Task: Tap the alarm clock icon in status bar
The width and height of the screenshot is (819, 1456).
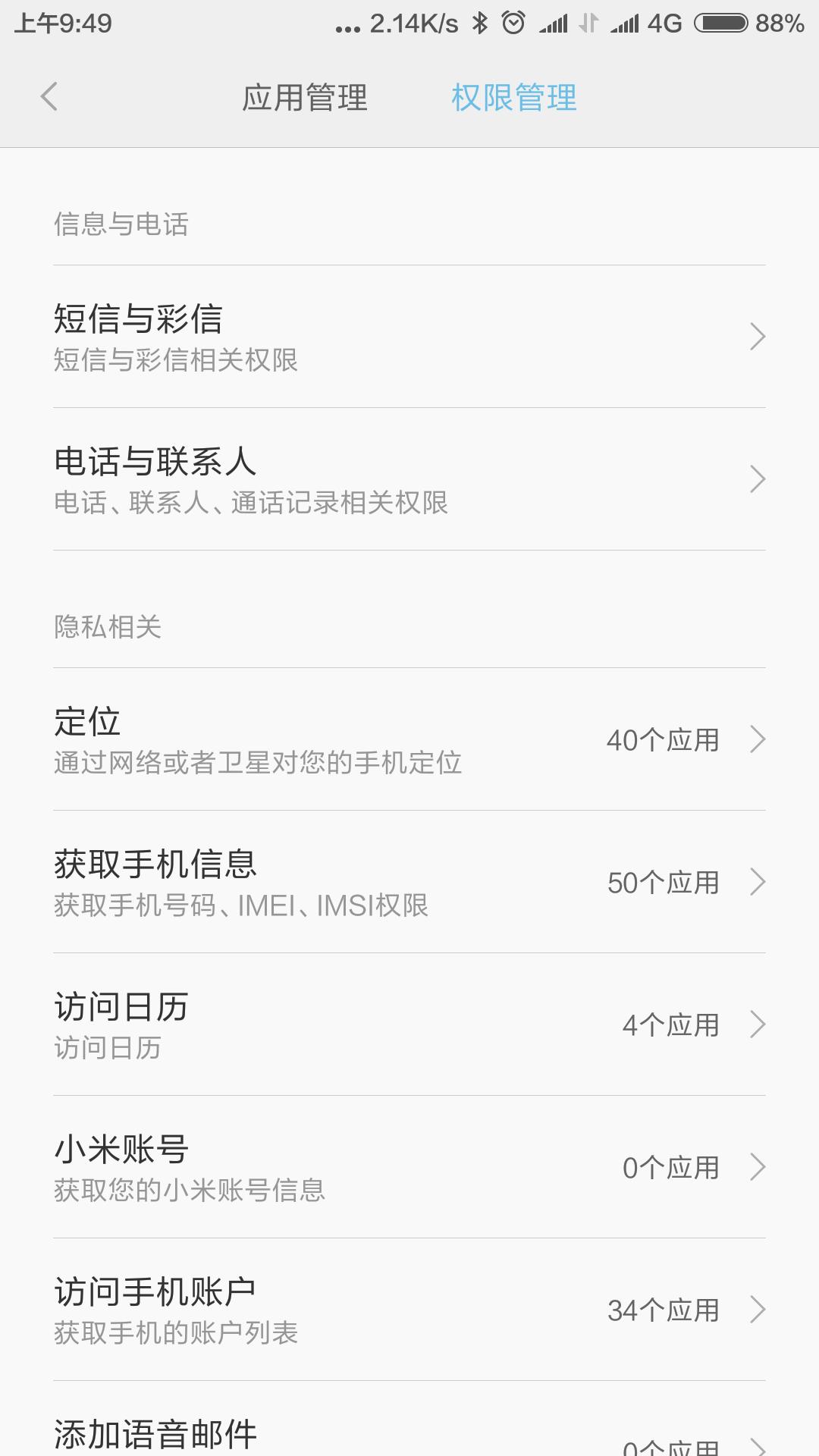Action: (x=513, y=23)
